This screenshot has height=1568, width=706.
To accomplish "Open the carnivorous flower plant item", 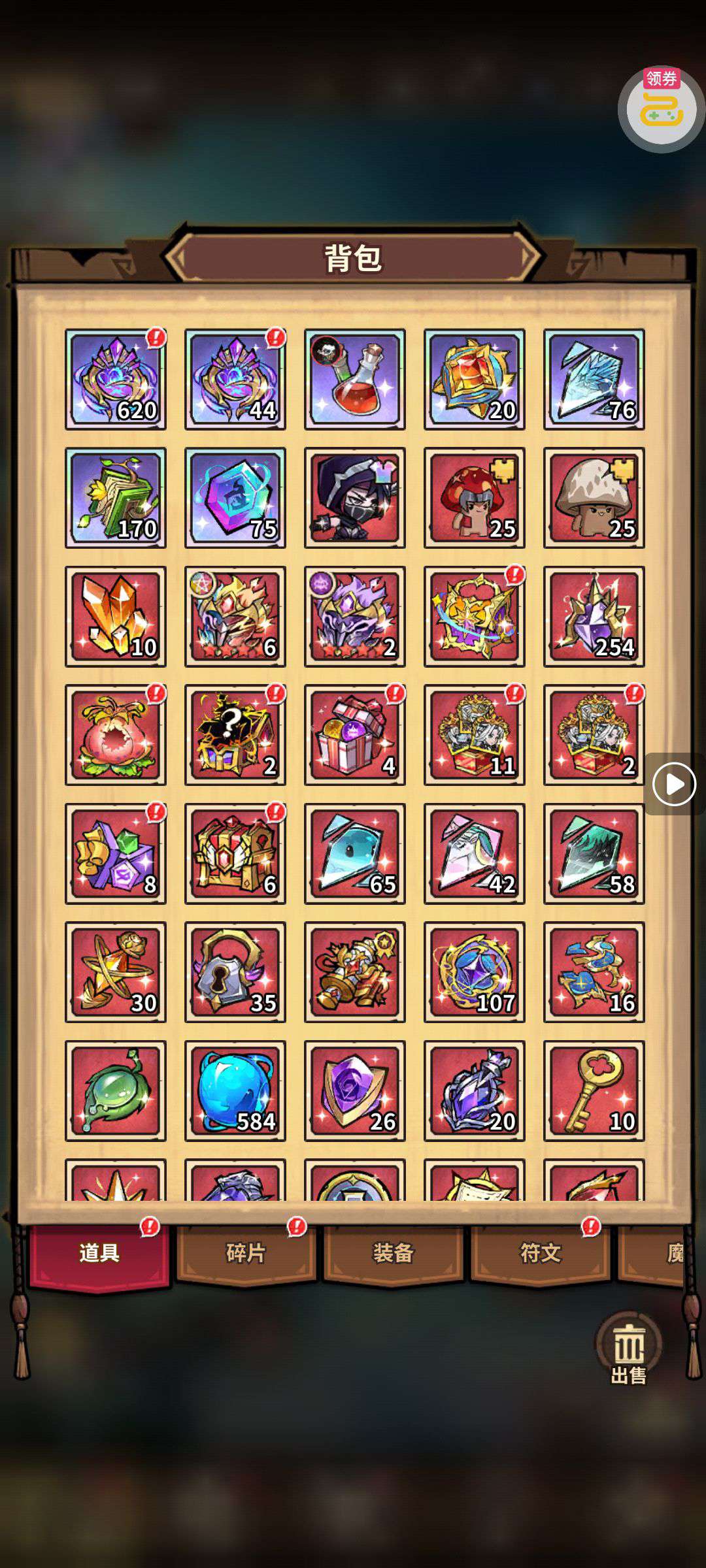I will [x=116, y=735].
